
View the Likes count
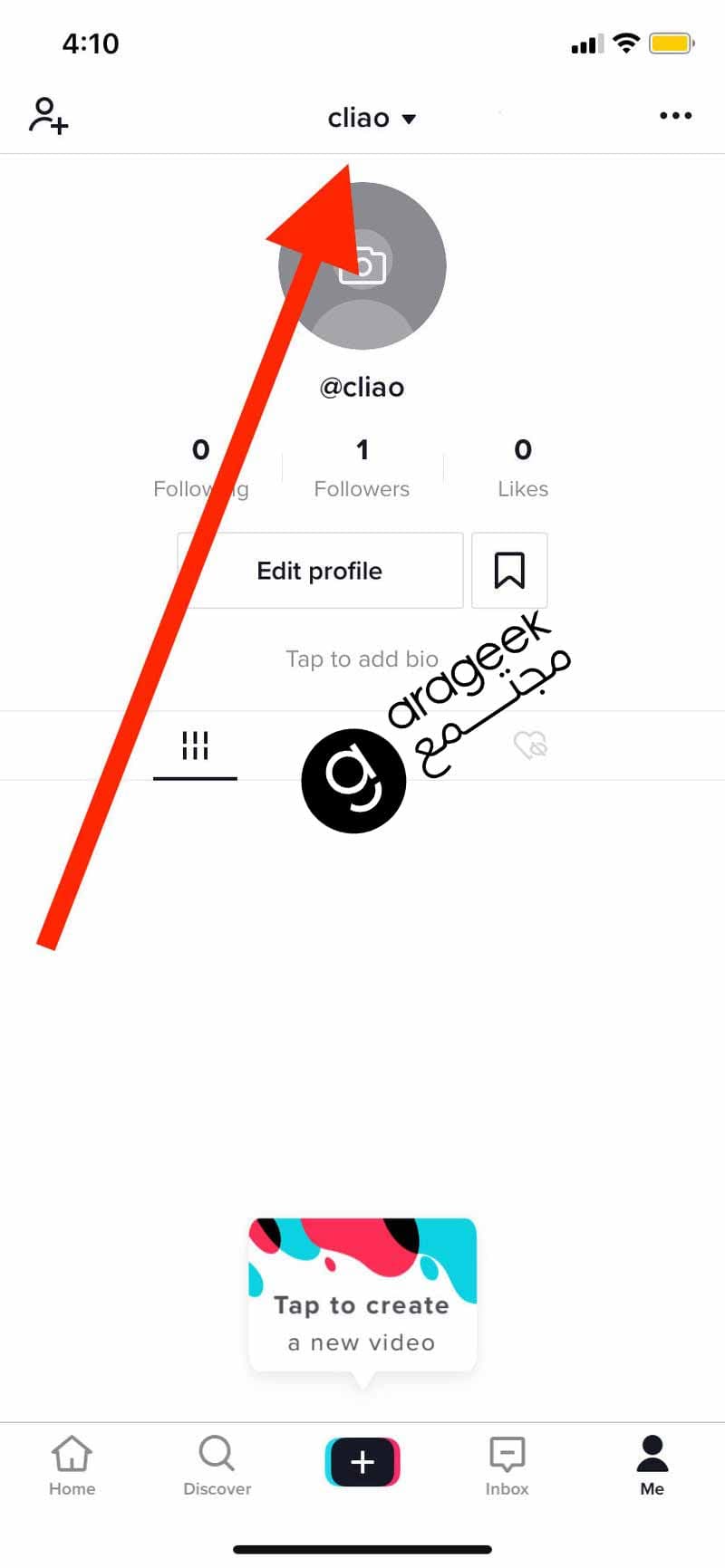(x=523, y=468)
